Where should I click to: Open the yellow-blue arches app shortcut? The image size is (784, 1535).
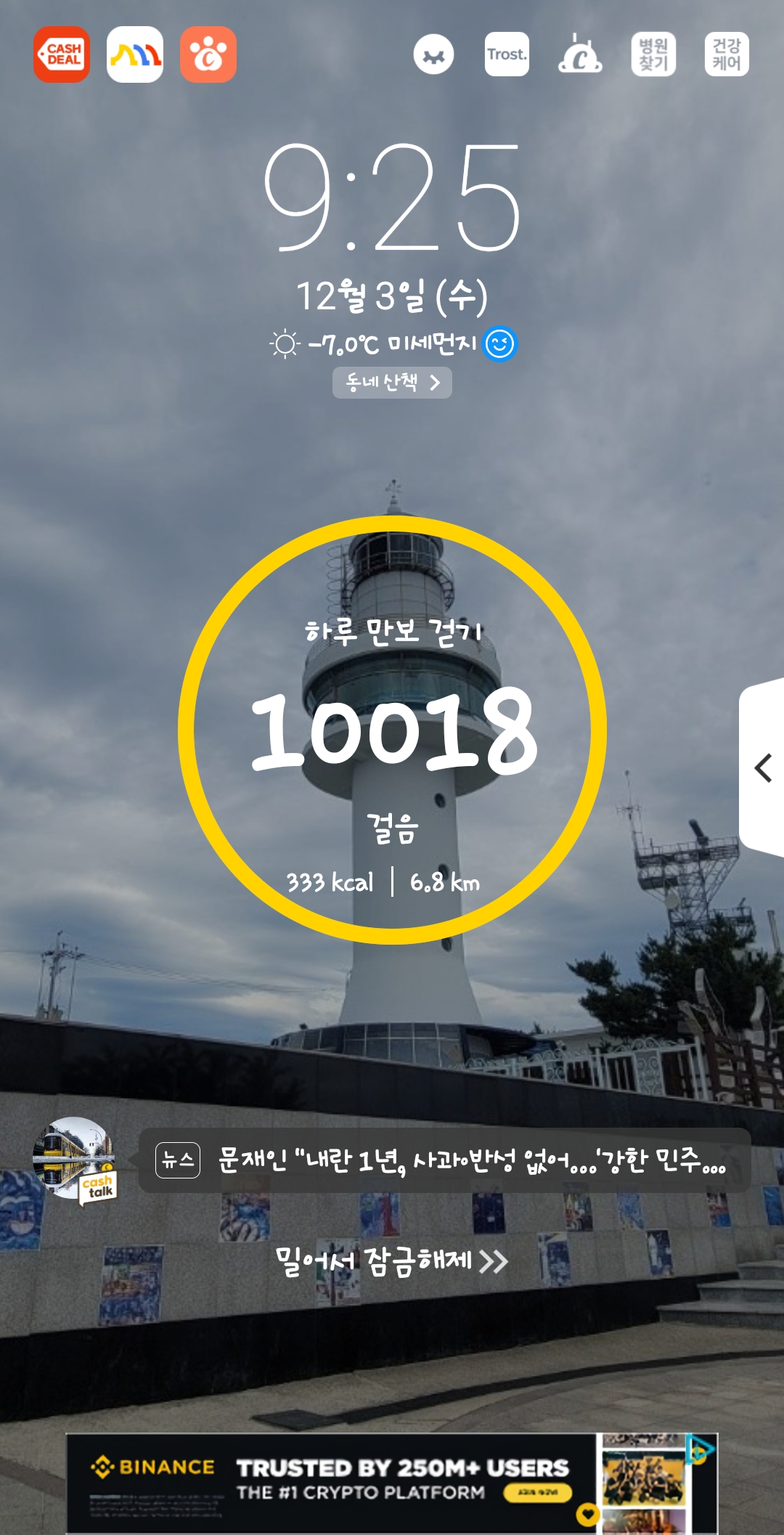135,54
